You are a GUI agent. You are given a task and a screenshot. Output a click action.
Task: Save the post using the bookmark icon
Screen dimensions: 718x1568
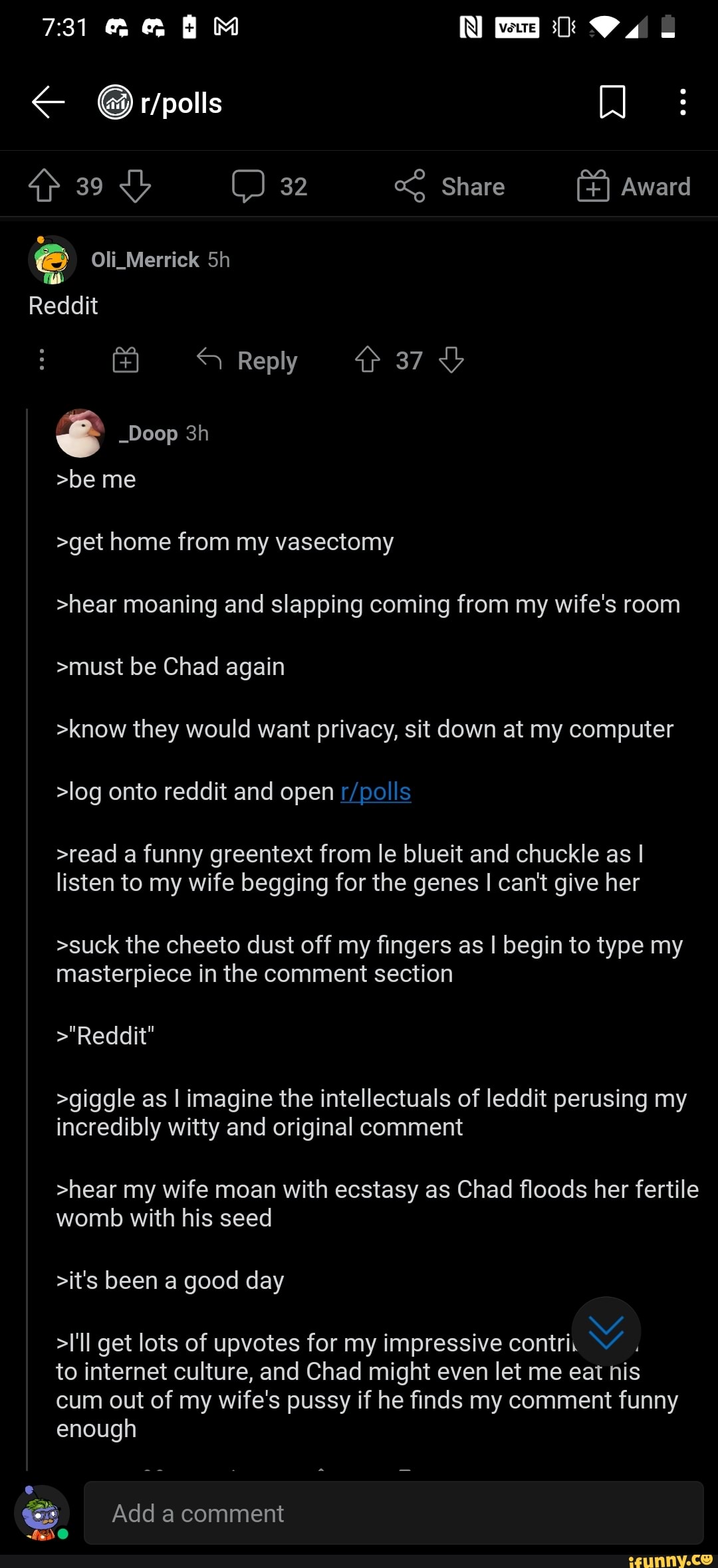coord(612,102)
